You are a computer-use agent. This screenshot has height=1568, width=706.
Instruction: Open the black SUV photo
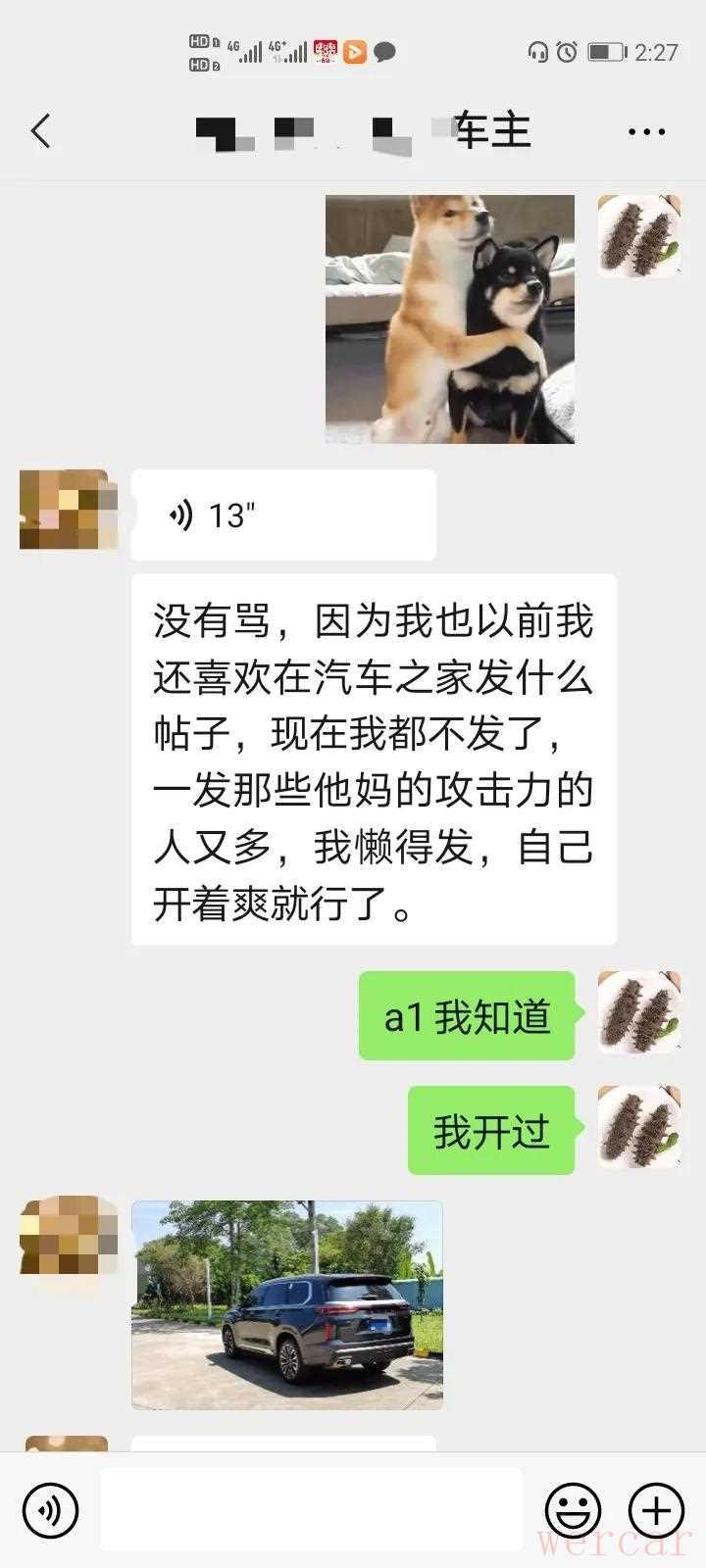286,1304
